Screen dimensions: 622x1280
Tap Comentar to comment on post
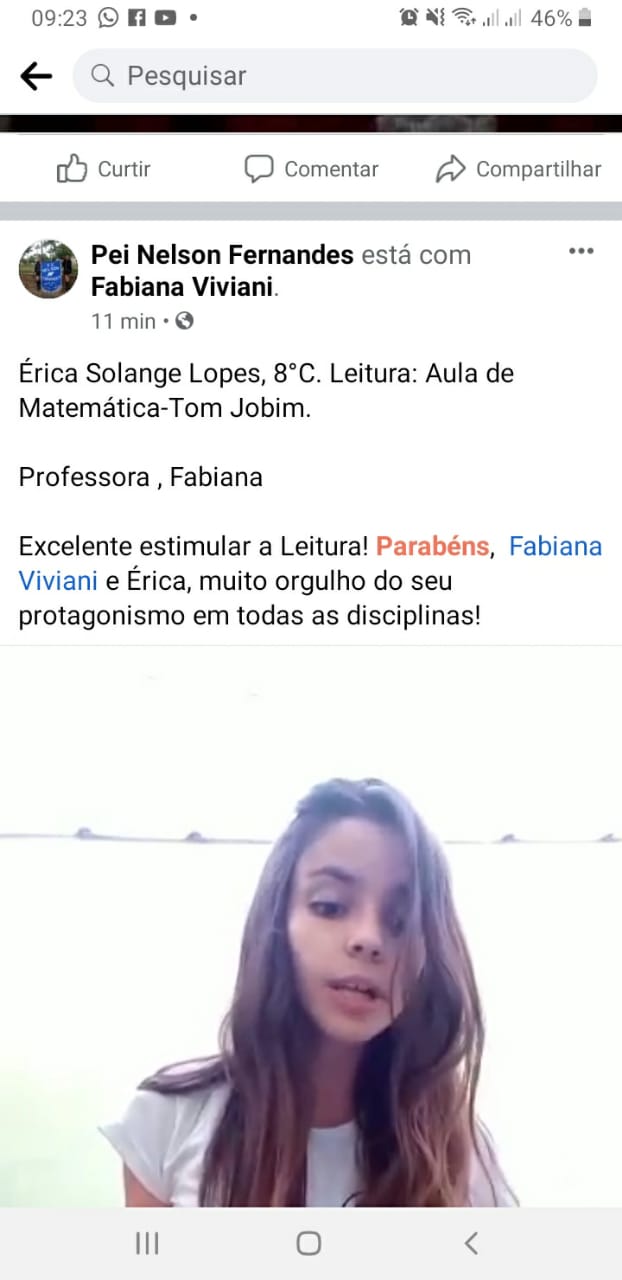[312, 169]
